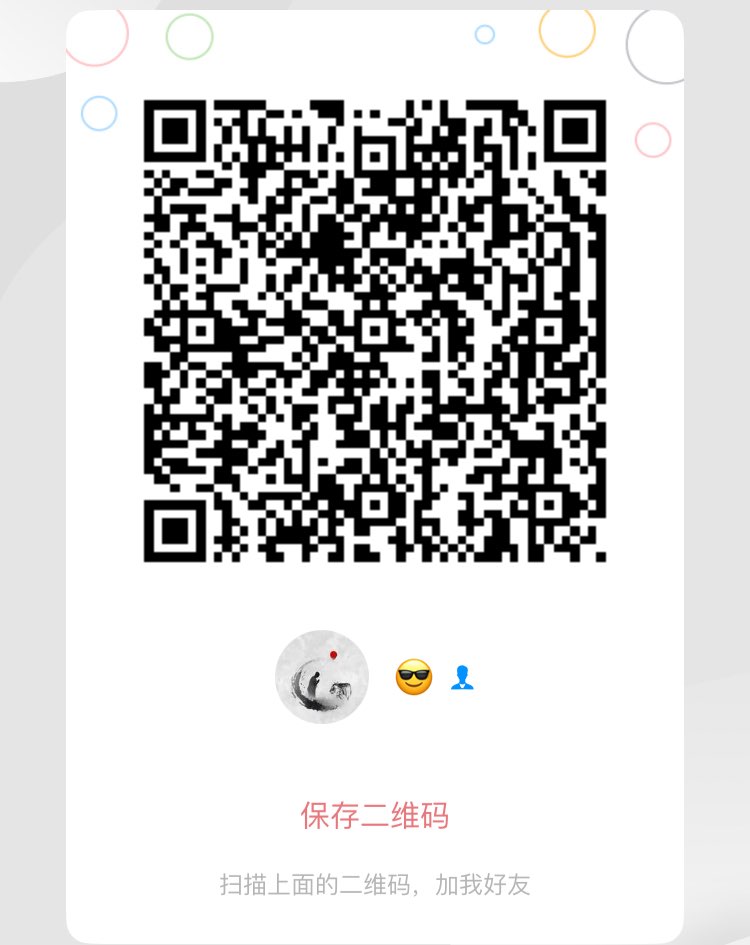The image size is (750, 945).
Task: Click the blue ring on the left edge
Action: point(98,115)
